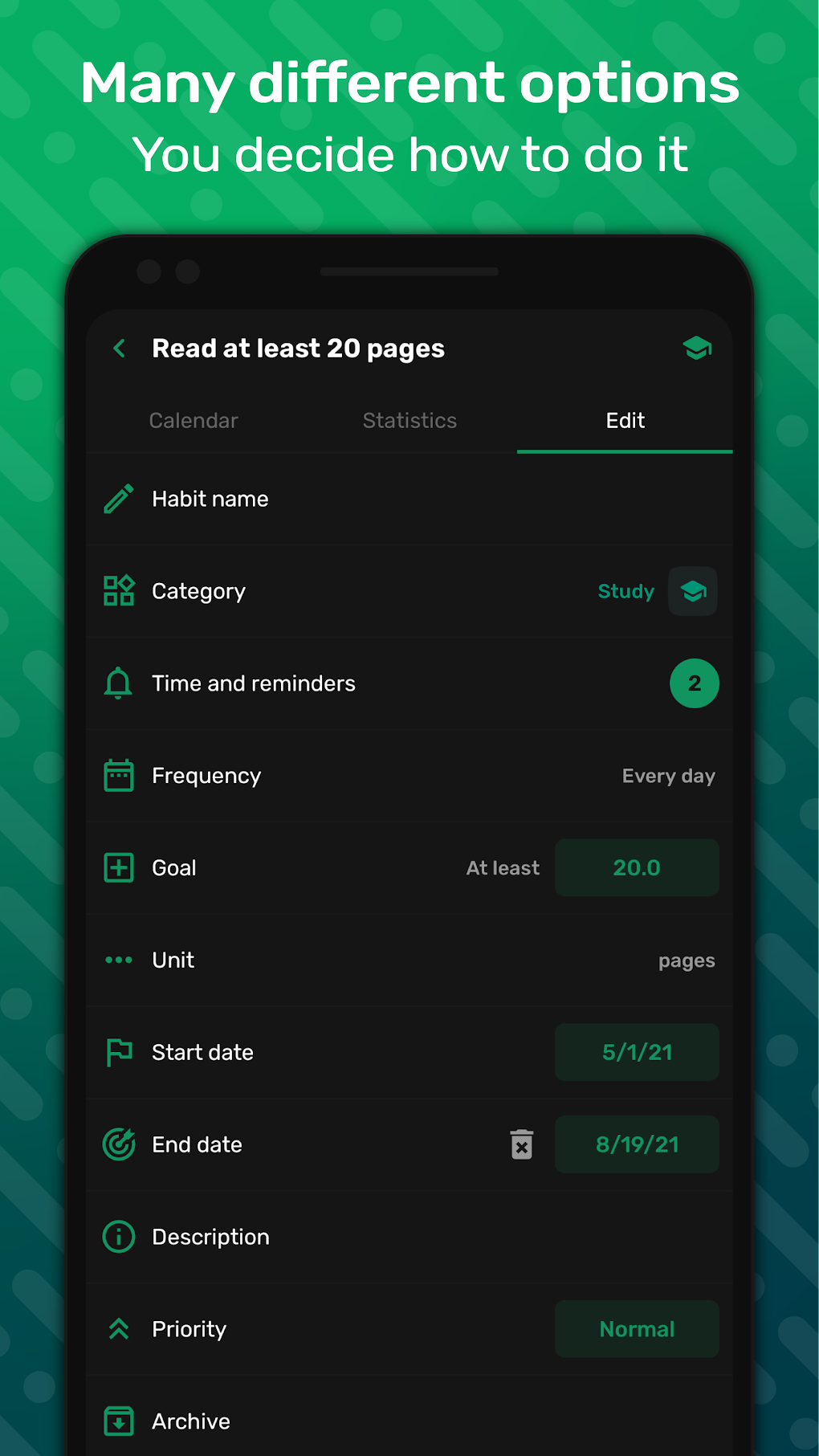Click the three-dots icon next to Unit
The image size is (819, 1456).
118,960
